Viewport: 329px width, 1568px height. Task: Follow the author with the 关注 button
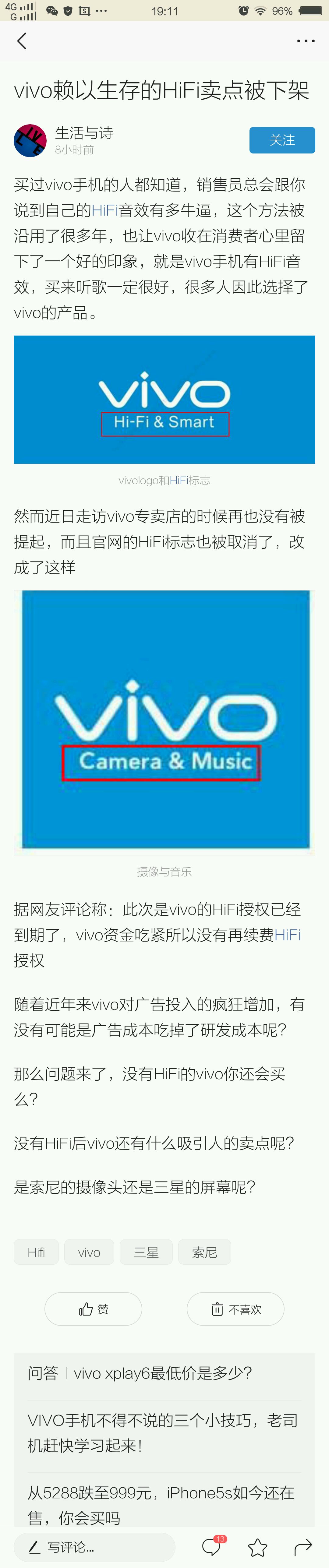281,140
